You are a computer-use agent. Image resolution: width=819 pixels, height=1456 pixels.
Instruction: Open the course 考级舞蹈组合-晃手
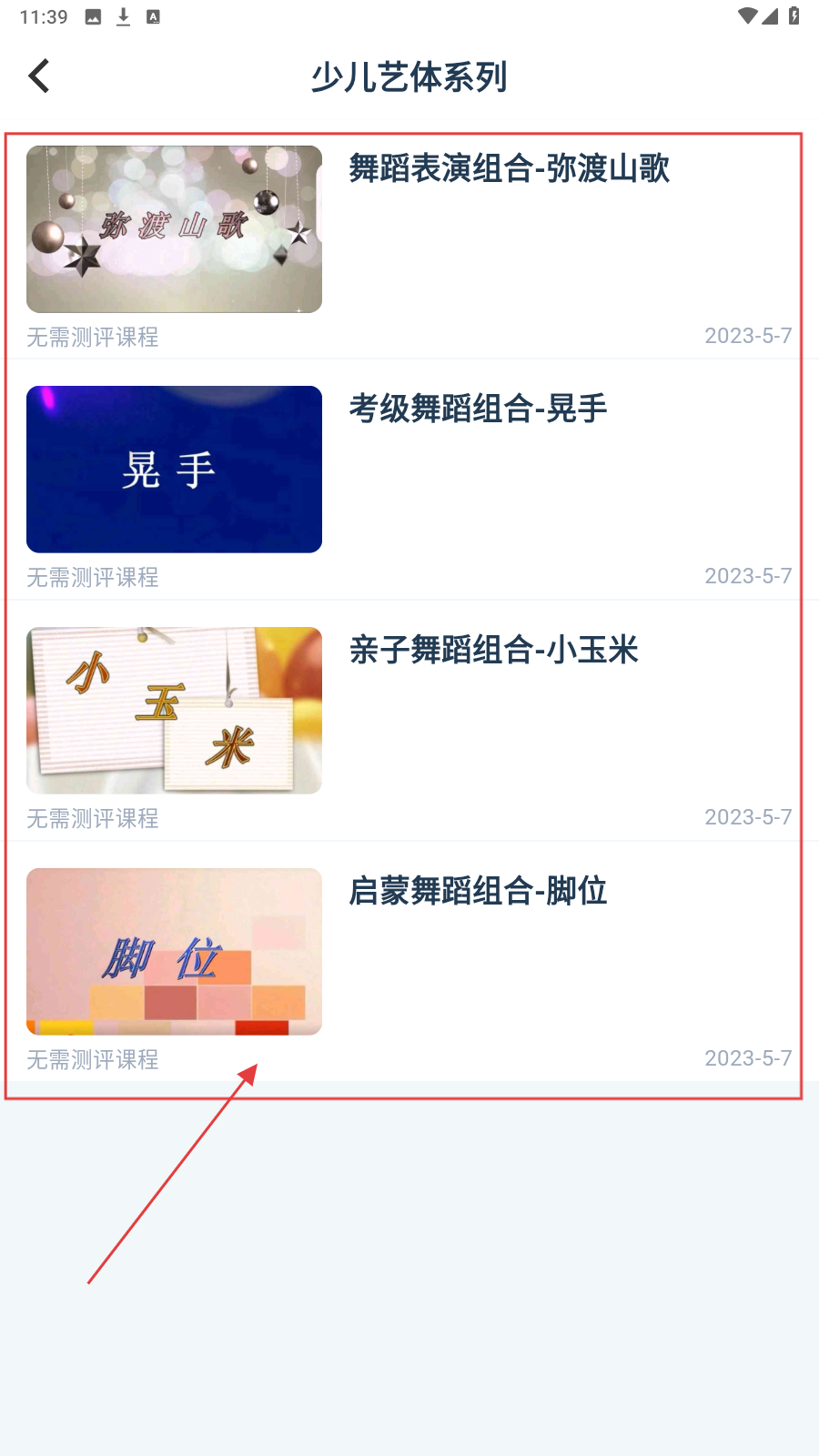coord(478,409)
